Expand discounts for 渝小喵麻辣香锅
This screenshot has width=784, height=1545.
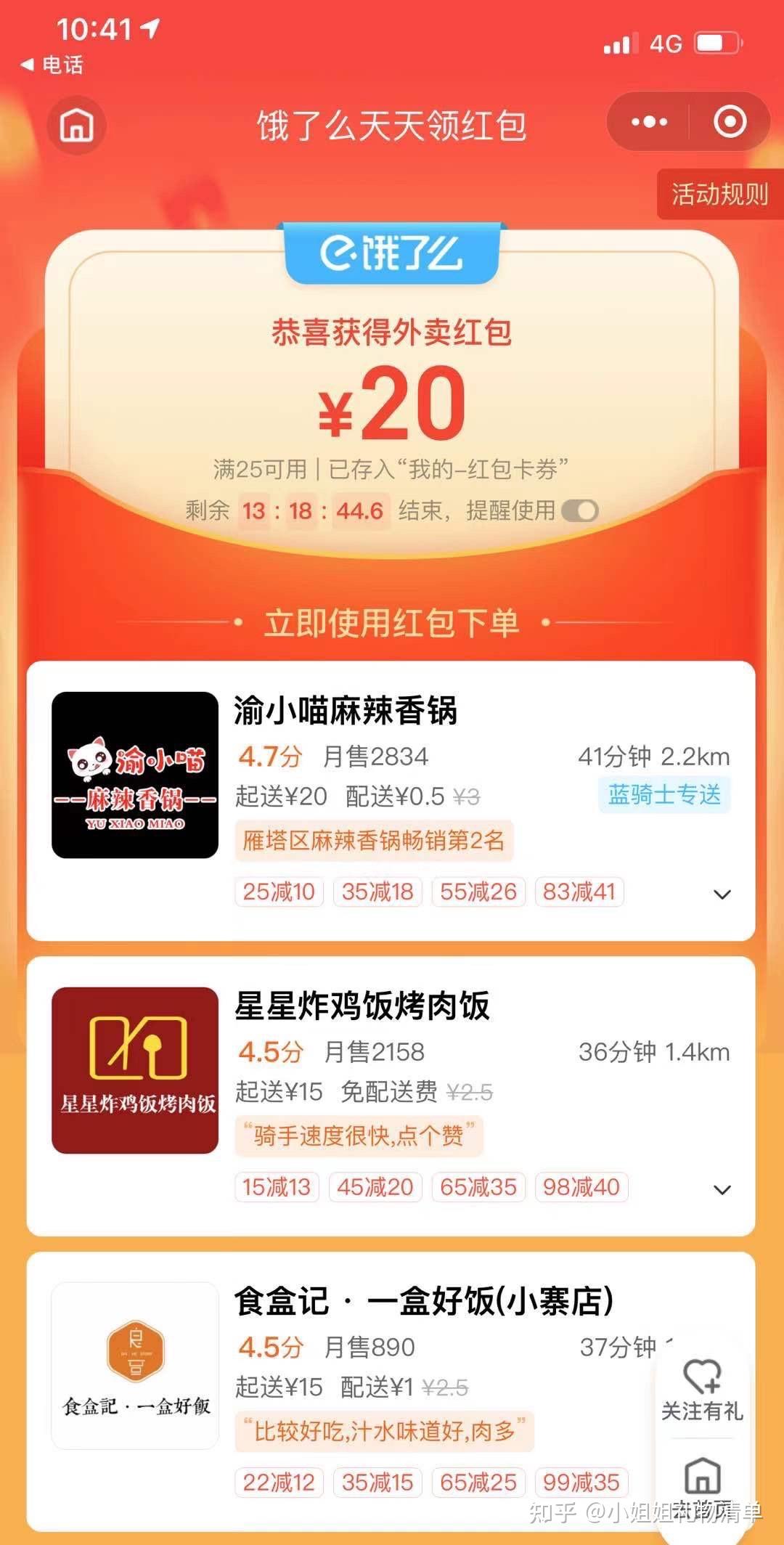[722, 894]
